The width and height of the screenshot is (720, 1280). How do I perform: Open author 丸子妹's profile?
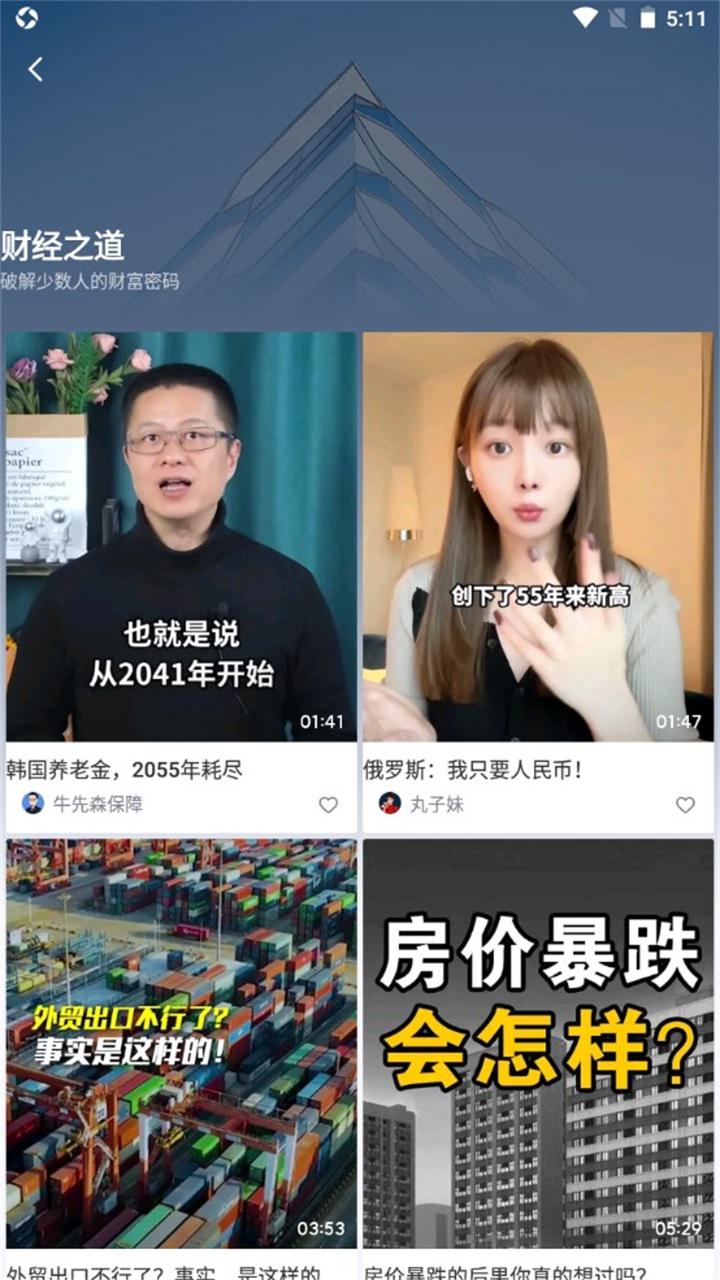421,803
